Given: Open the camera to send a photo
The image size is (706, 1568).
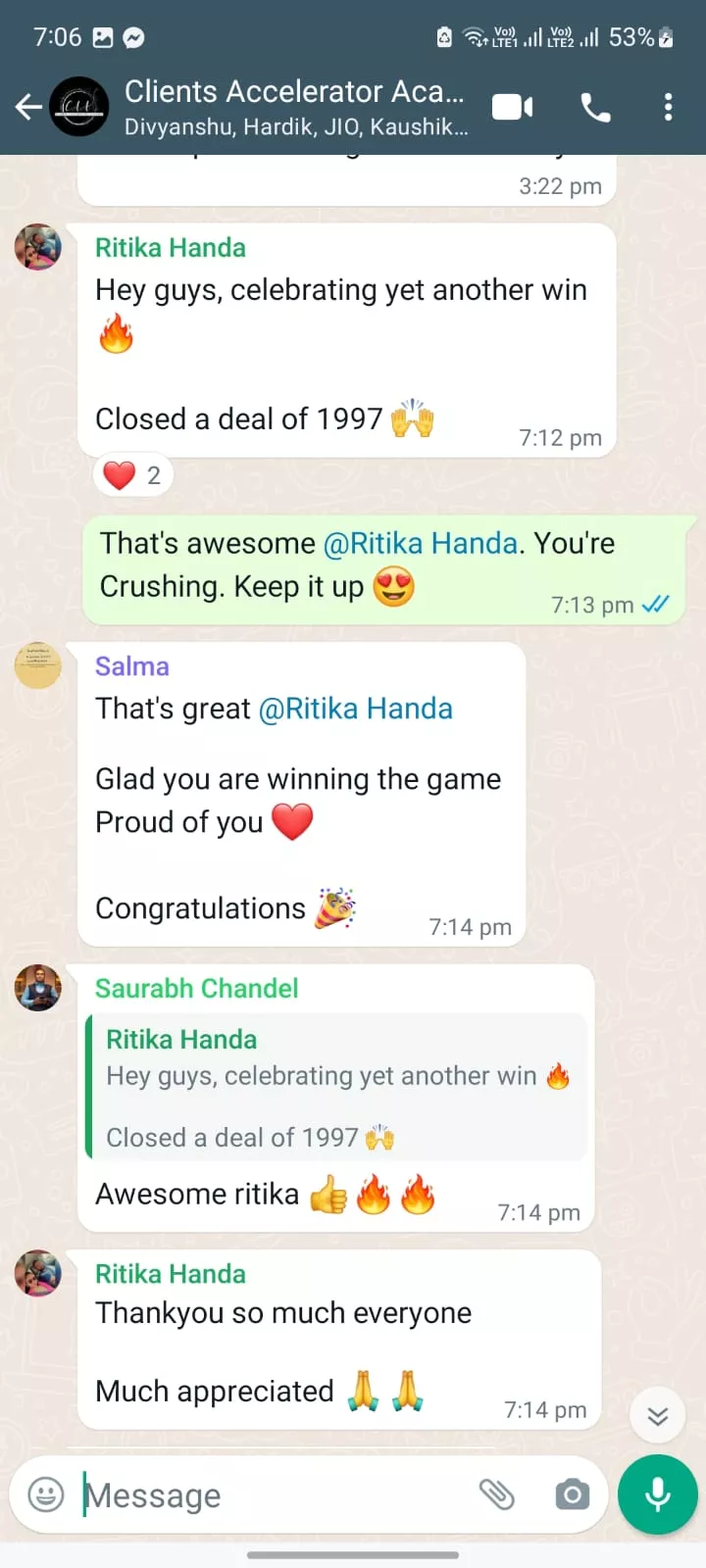Looking at the screenshot, I should 572,1494.
